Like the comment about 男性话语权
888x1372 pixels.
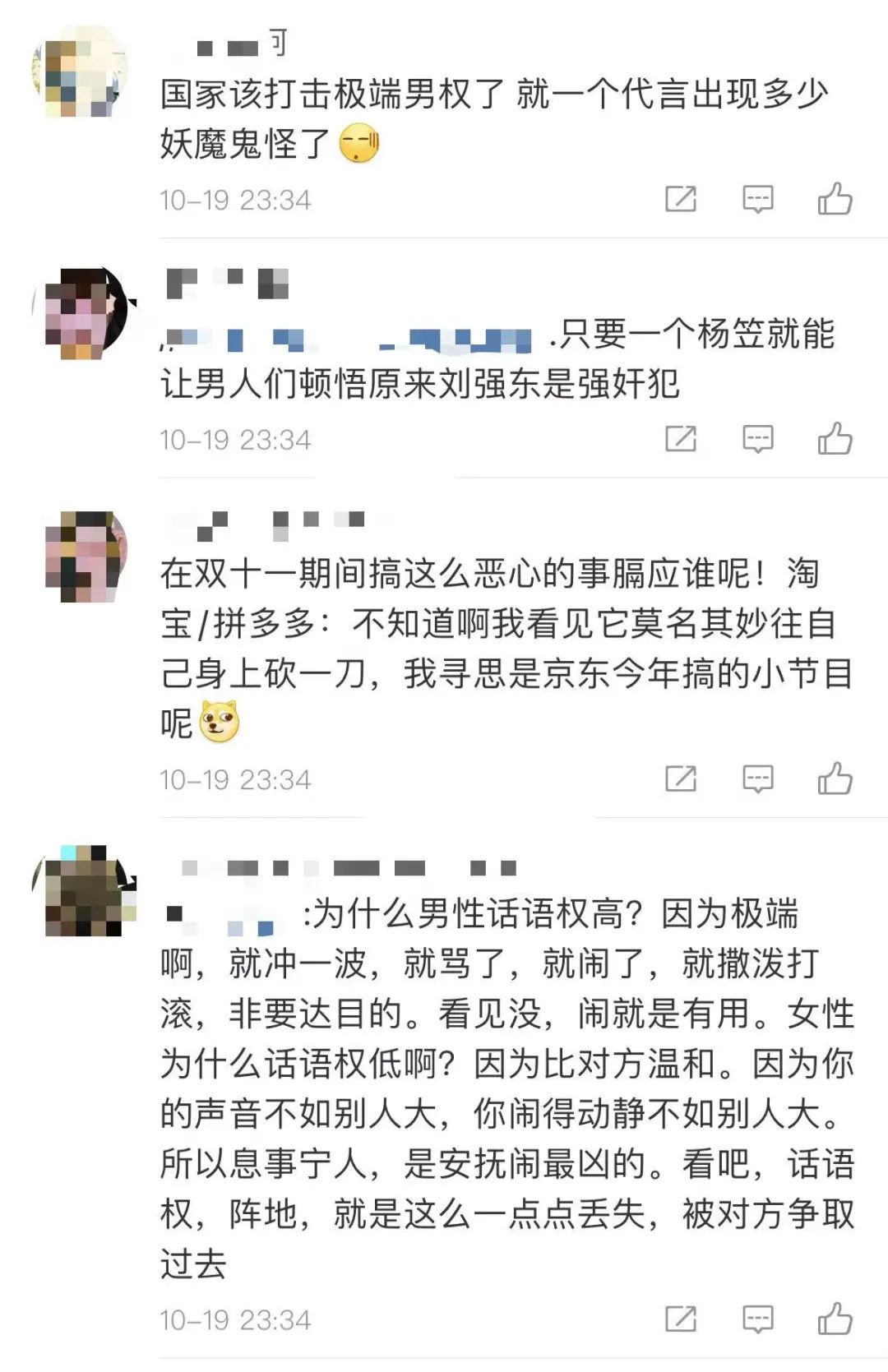tap(835, 1319)
